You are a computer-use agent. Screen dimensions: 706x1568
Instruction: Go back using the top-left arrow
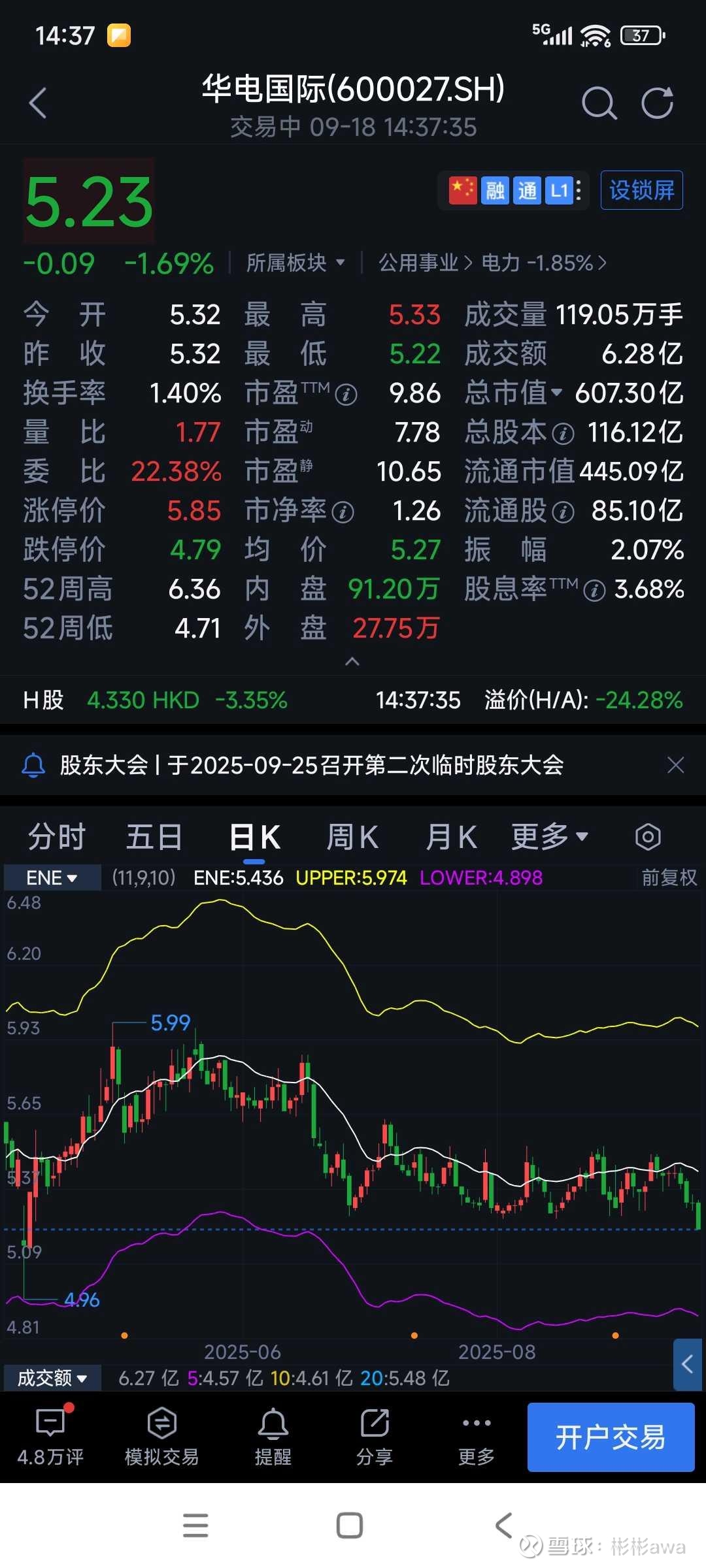pyautogui.click(x=38, y=103)
